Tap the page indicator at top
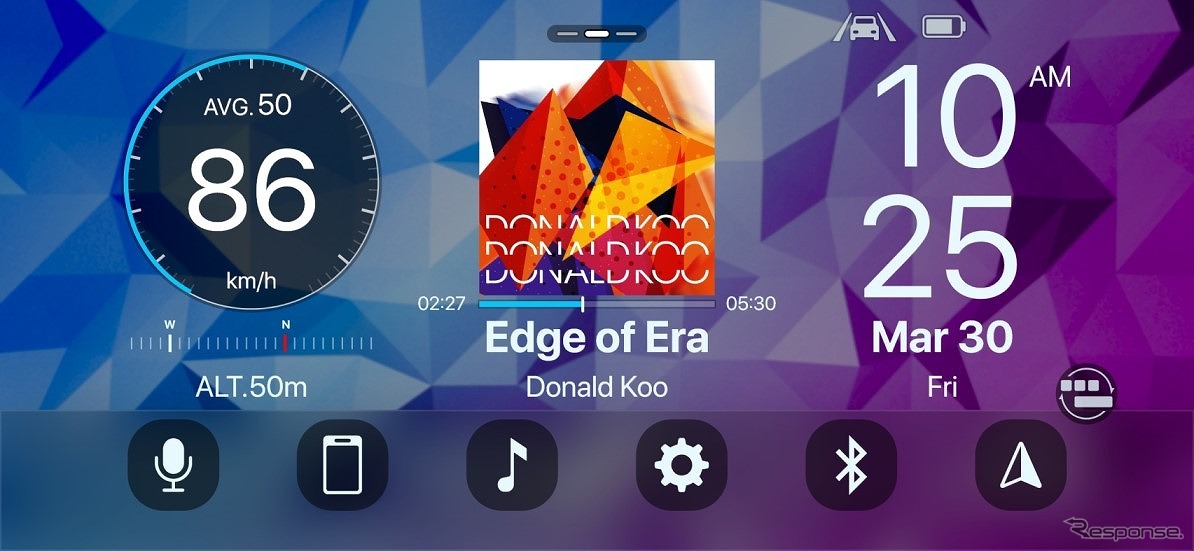Viewport: 1194px width, 551px height. [x=597, y=34]
